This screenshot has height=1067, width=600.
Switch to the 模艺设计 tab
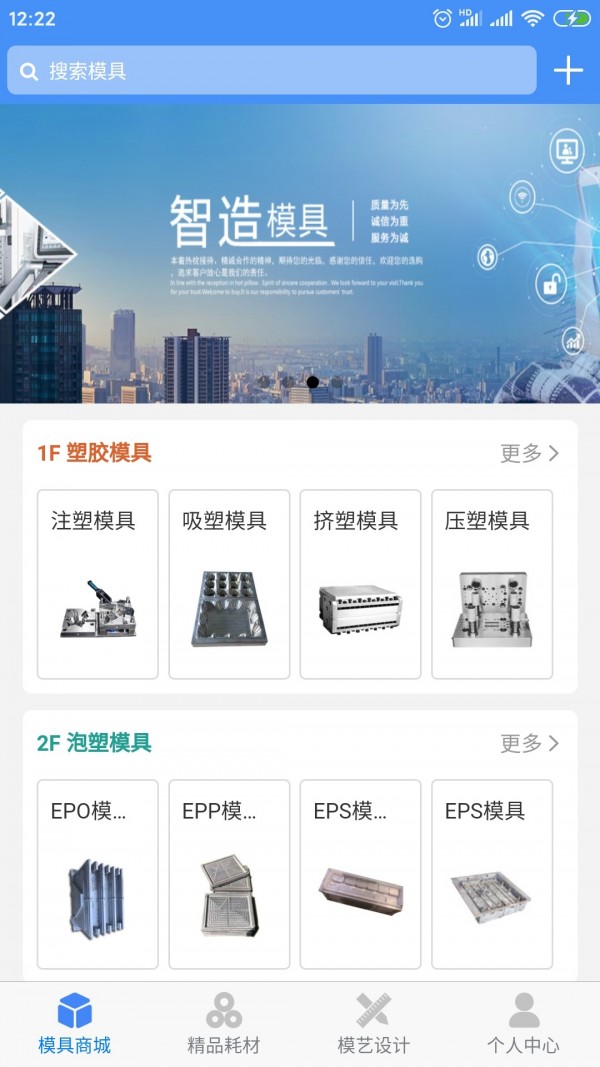(374, 1025)
